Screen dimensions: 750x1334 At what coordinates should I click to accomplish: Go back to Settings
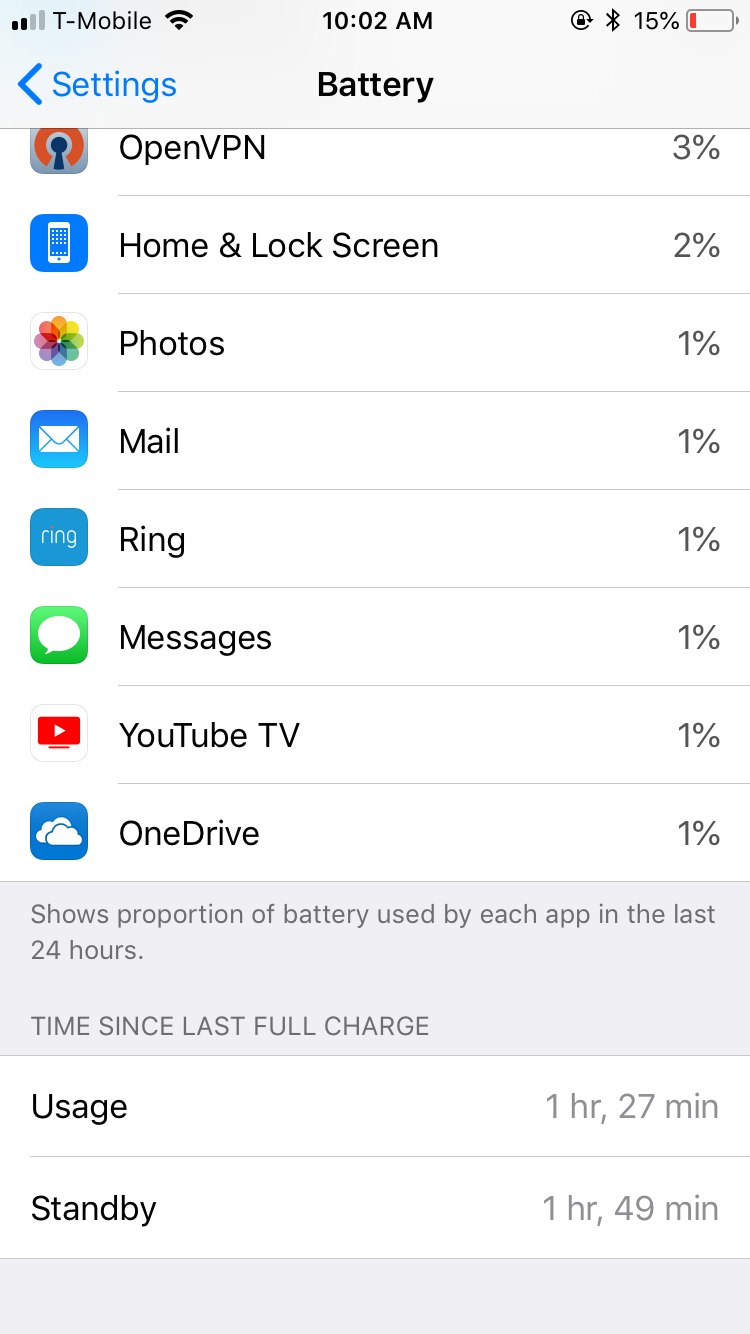[97, 85]
